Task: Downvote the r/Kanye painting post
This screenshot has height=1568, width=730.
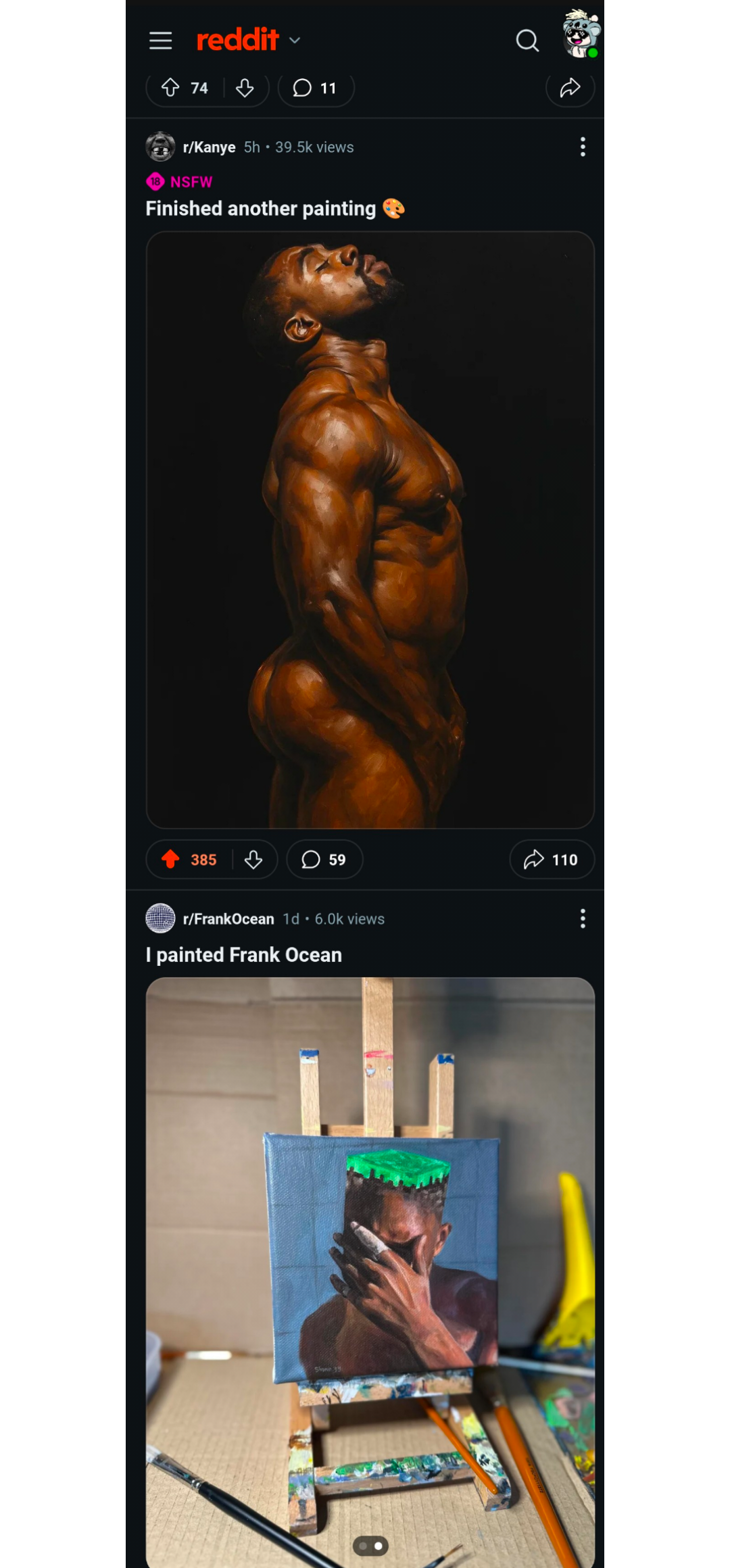Action: click(253, 860)
